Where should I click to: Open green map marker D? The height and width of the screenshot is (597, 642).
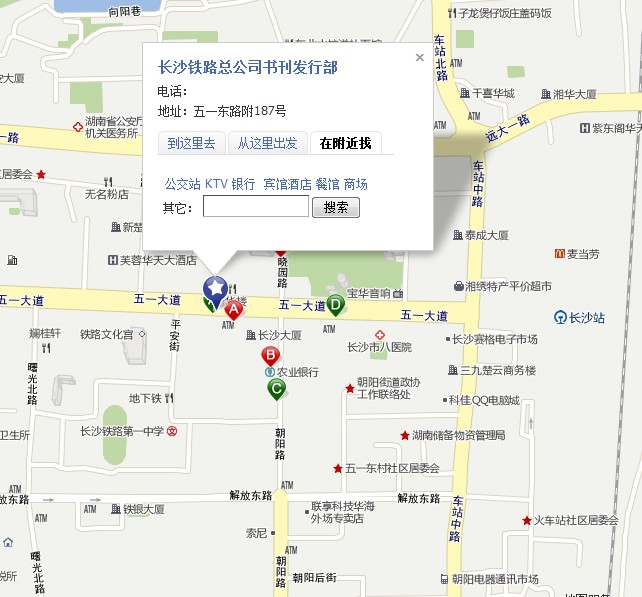coord(336,303)
